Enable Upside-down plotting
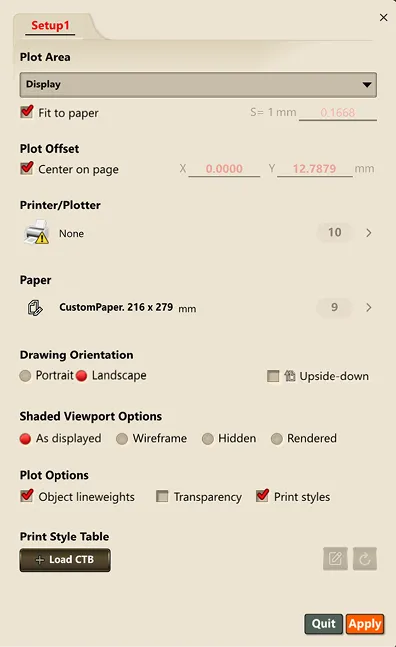 tap(273, 376)
